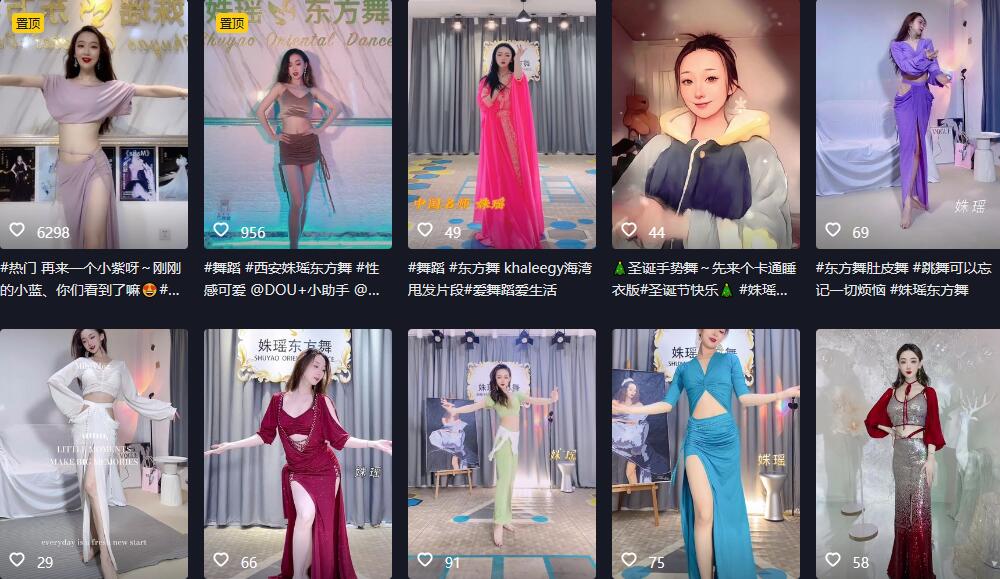Open the dark red dress video, 66 likes
This screenshot has width=1000, height=579.
[x=298, y=453]
